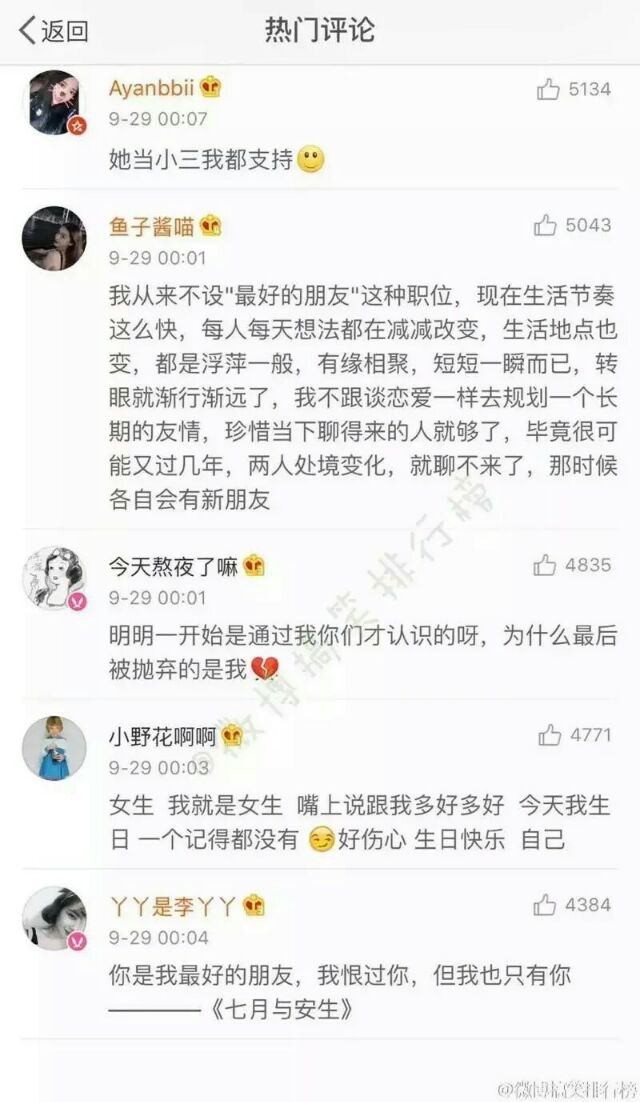Viewport: 640px width, 1102px height.
Task: Open Ayanbbii's profile avatar
Action: click(54, 103)
